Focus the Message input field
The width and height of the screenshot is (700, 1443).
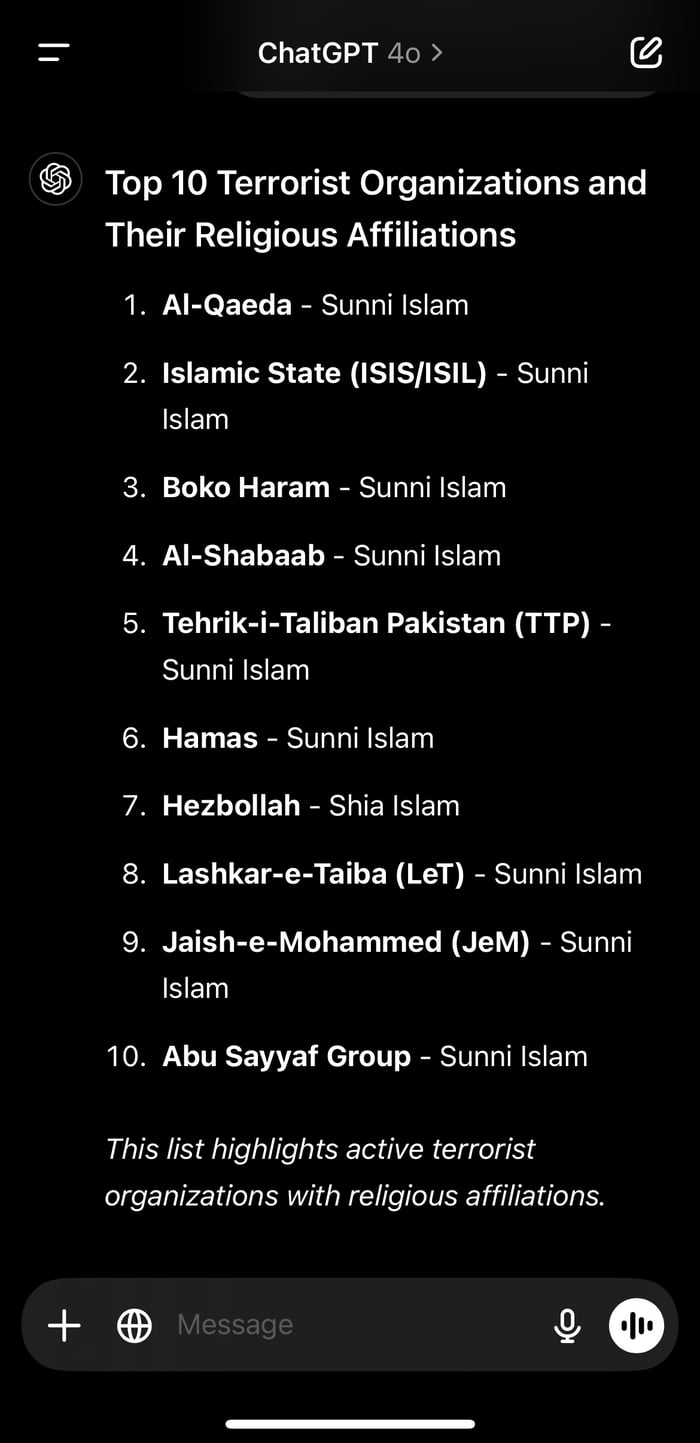coord(355,1325)
